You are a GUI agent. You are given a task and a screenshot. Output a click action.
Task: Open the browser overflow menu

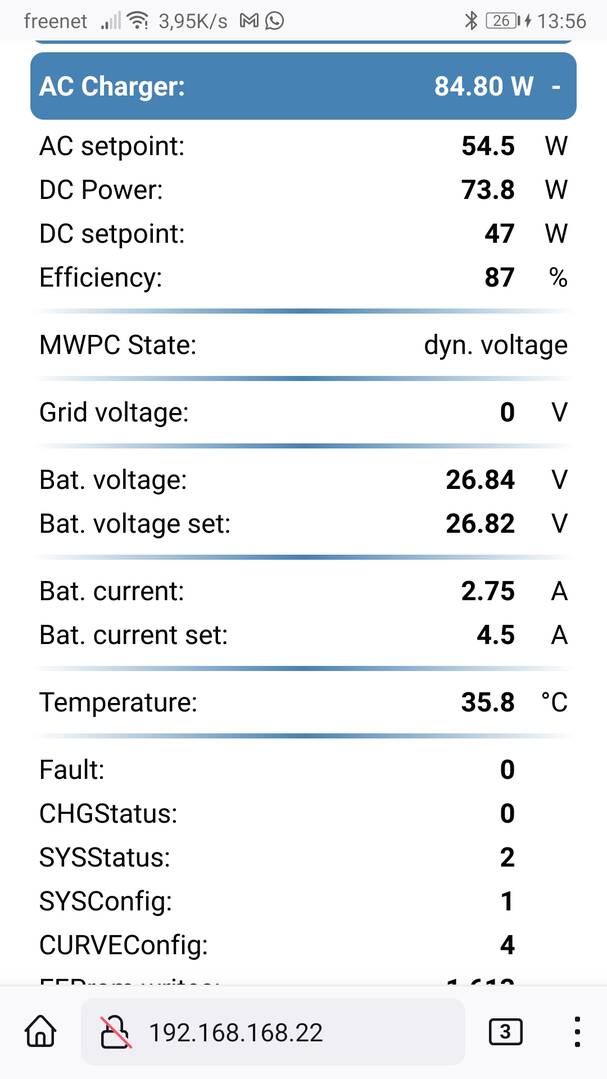pos(577,1031)
